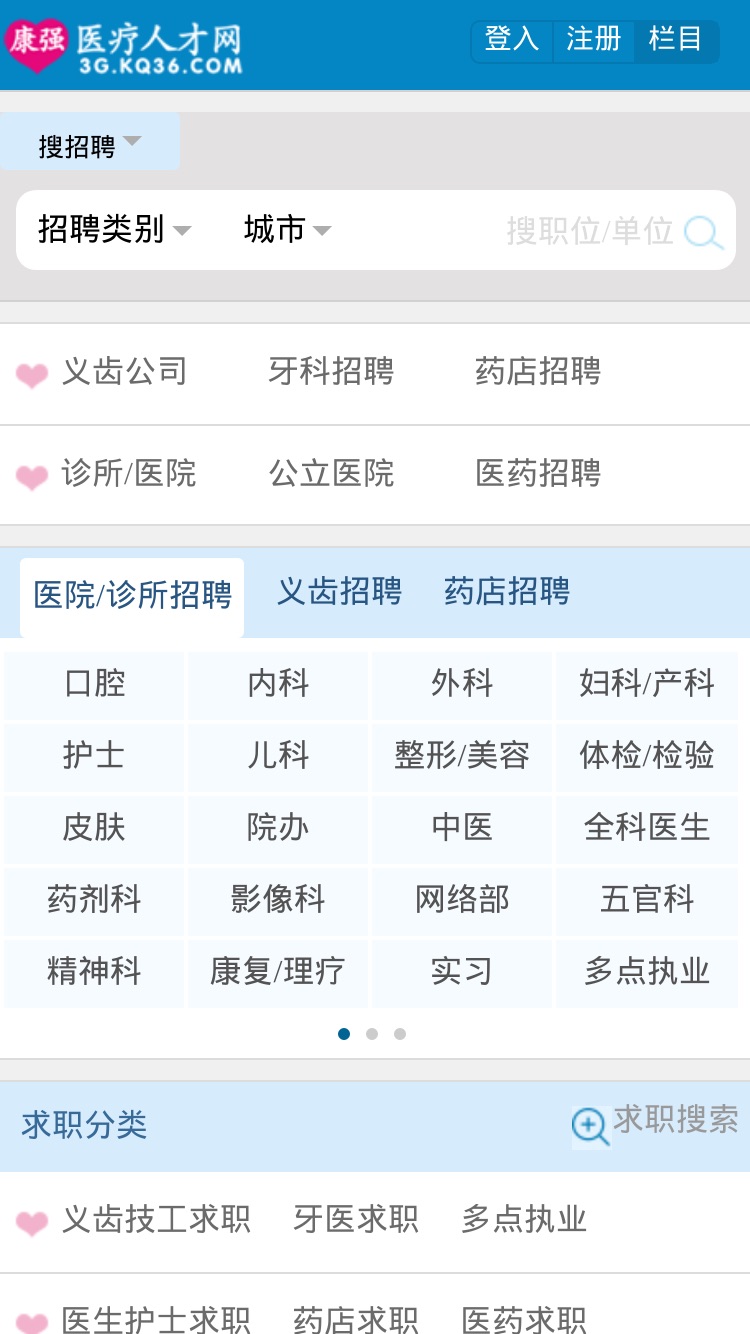The image size is (750, 1334).
Task: Select the 护士 category
Action: pyautogui.click(x=94, y=755)
